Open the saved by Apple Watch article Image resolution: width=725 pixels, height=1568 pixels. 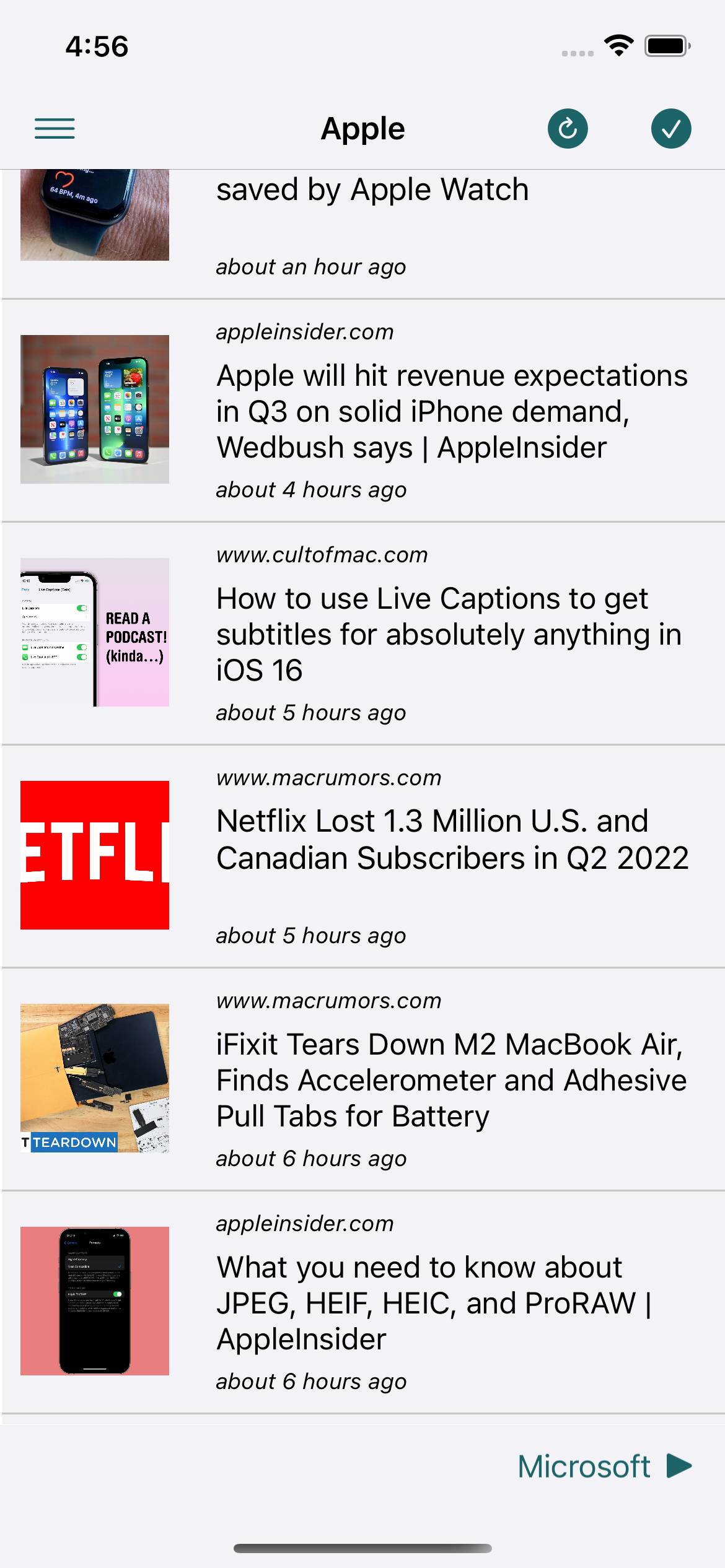pyautogui.click(x=362, y=234)
